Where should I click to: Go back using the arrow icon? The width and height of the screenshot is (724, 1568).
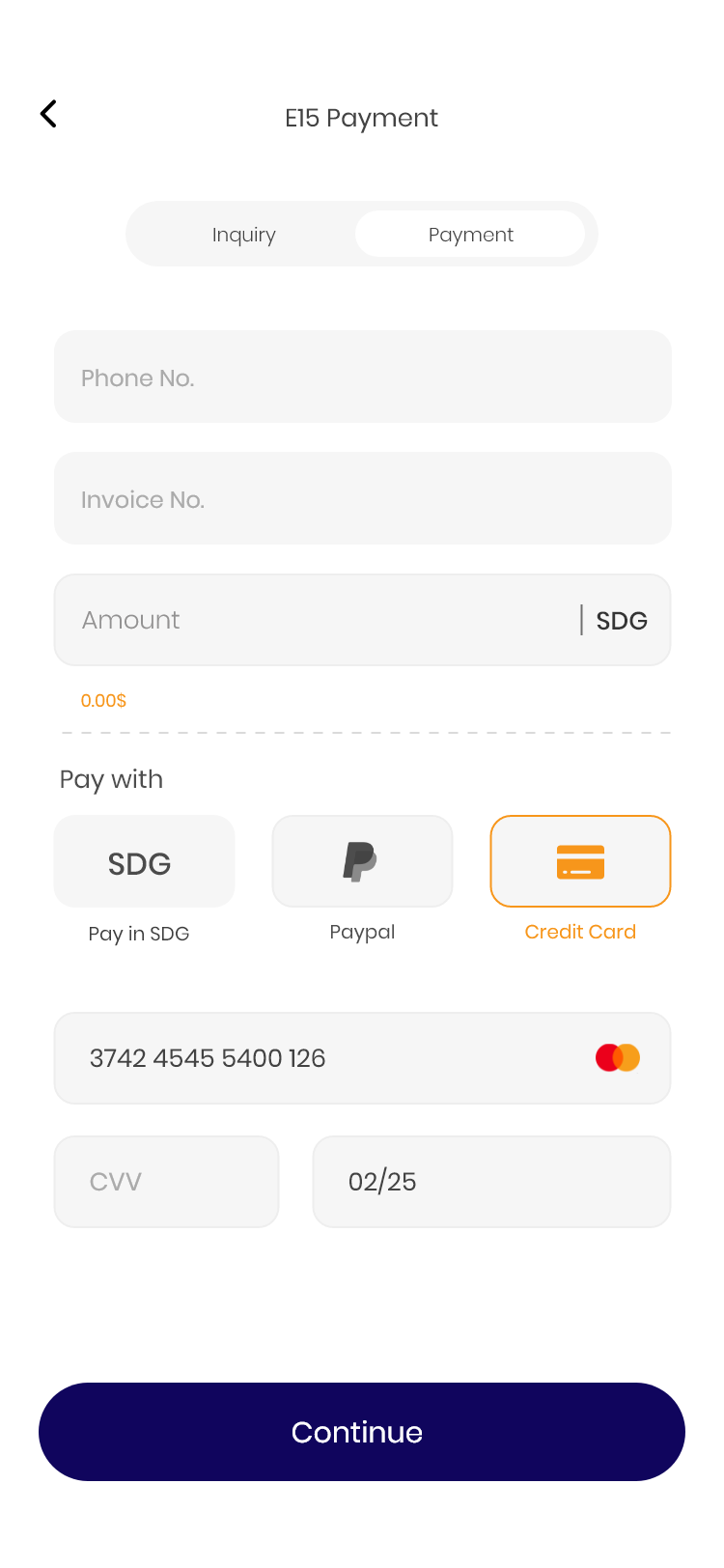click(x=48, y=114)
